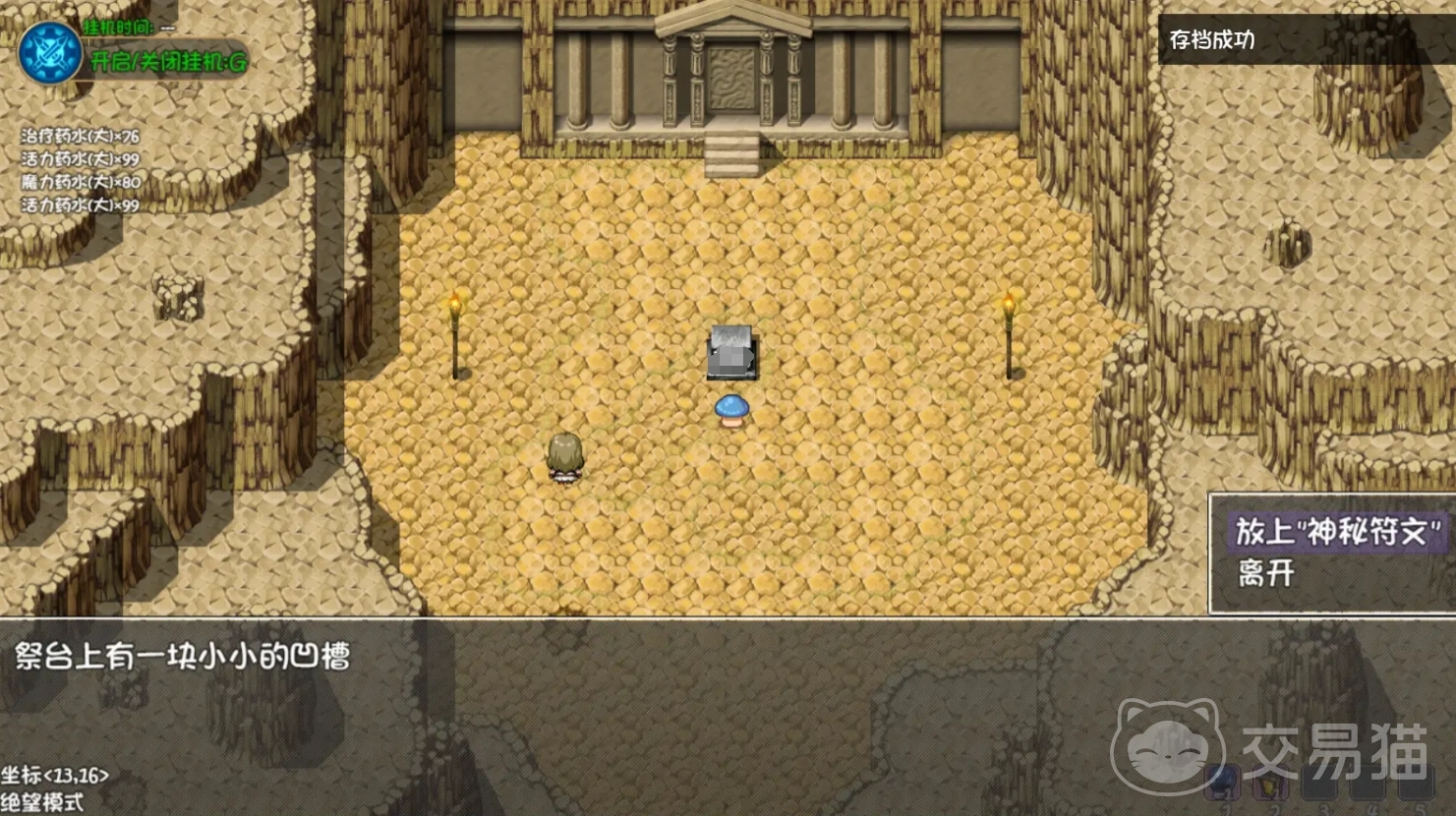Screen dimensions: 1456x816
Task: Use hotbar slot 2 yellow item
Action: point(1269,784)
